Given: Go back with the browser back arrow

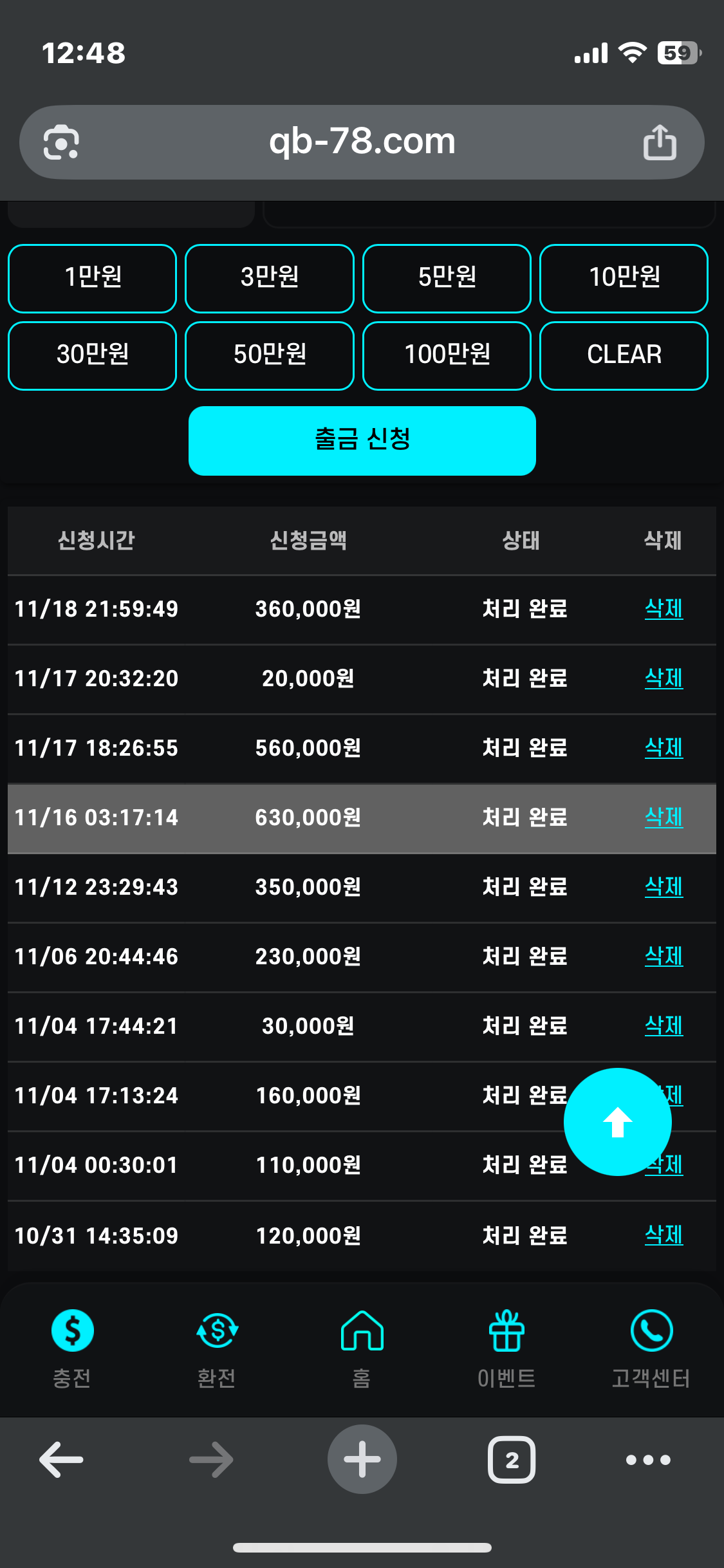Looking at the screenshot, I should click(x=62, y=1460).
